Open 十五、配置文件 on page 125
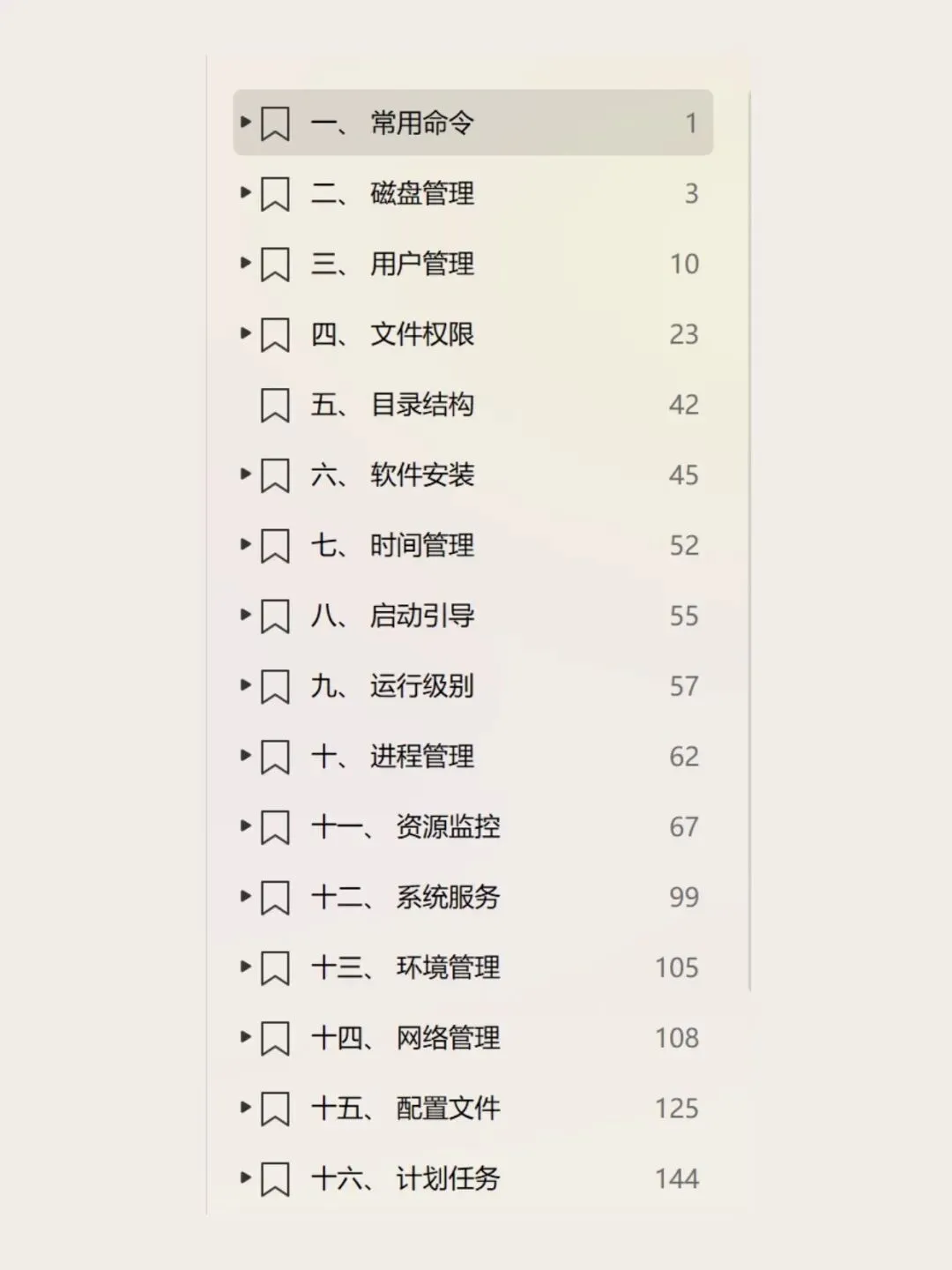 click(x=472, y=1109)
